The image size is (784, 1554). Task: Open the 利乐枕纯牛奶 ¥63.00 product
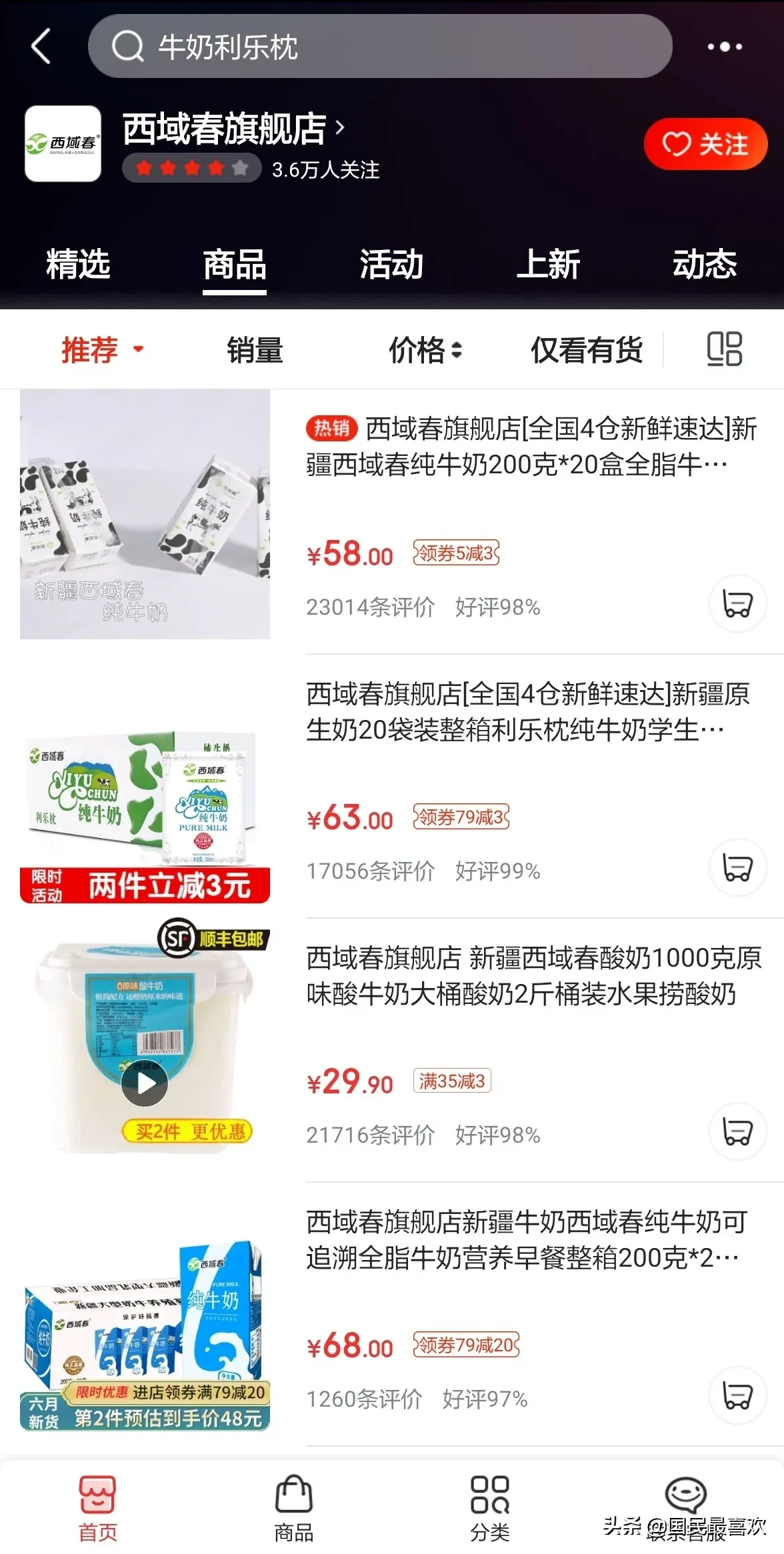(527, 712)
